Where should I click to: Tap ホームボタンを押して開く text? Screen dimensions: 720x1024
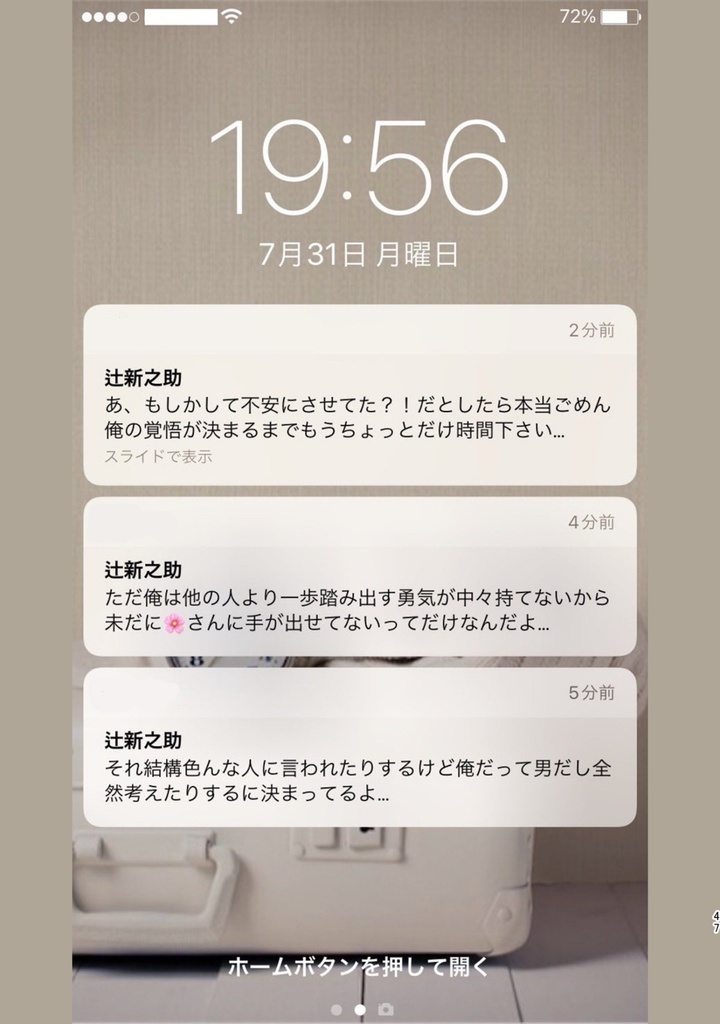(x=357, y=967)
